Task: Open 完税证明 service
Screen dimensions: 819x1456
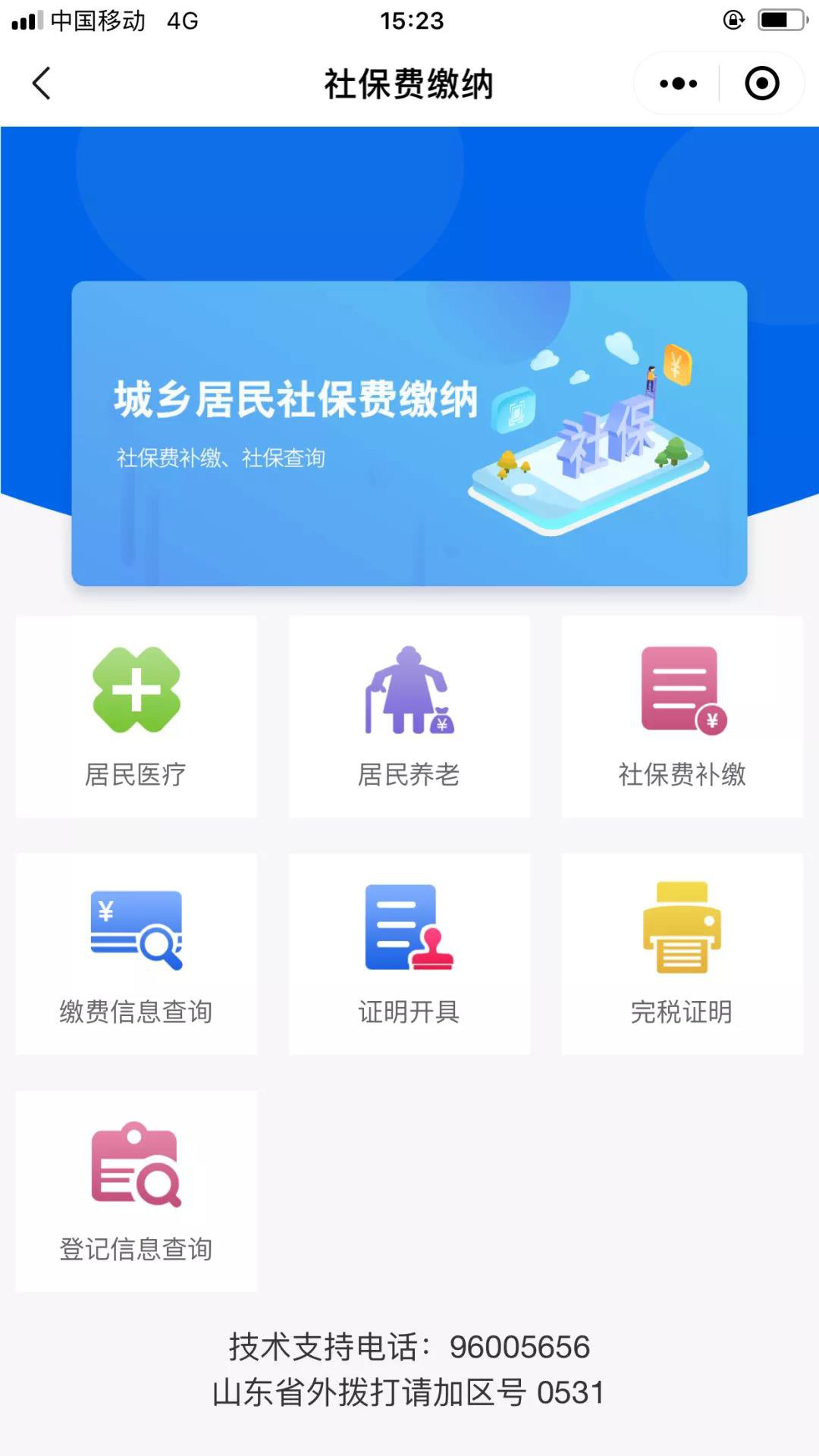Action: [682, 954]
